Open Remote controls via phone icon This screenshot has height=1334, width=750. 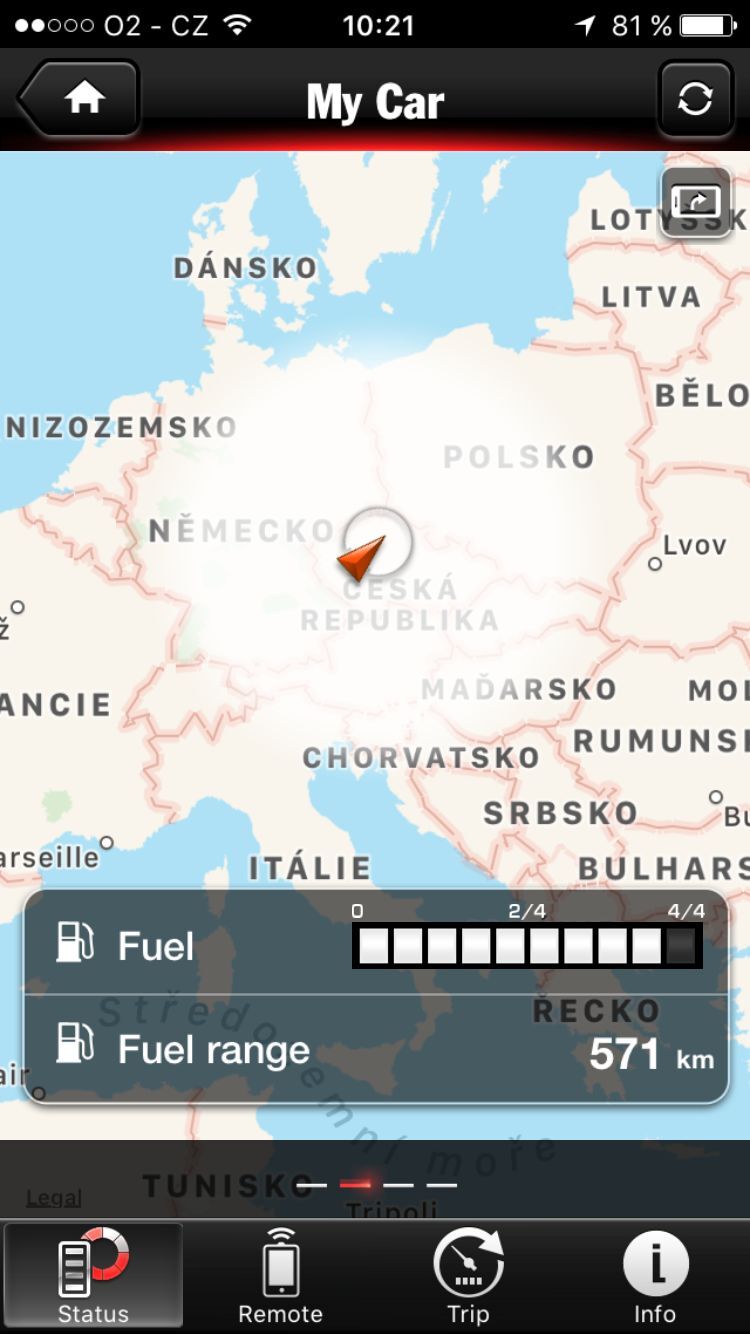point(281,1268)
